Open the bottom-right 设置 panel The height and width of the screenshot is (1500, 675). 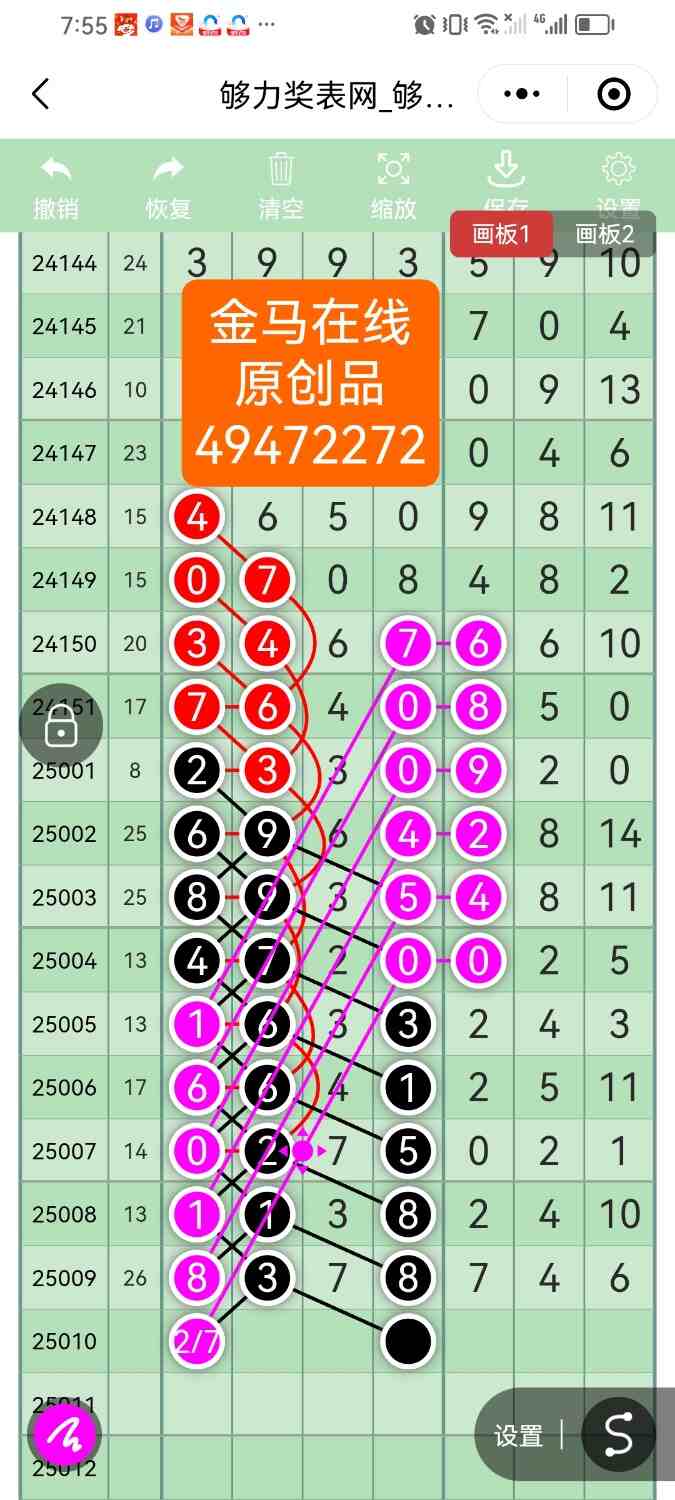(519, 1436)
